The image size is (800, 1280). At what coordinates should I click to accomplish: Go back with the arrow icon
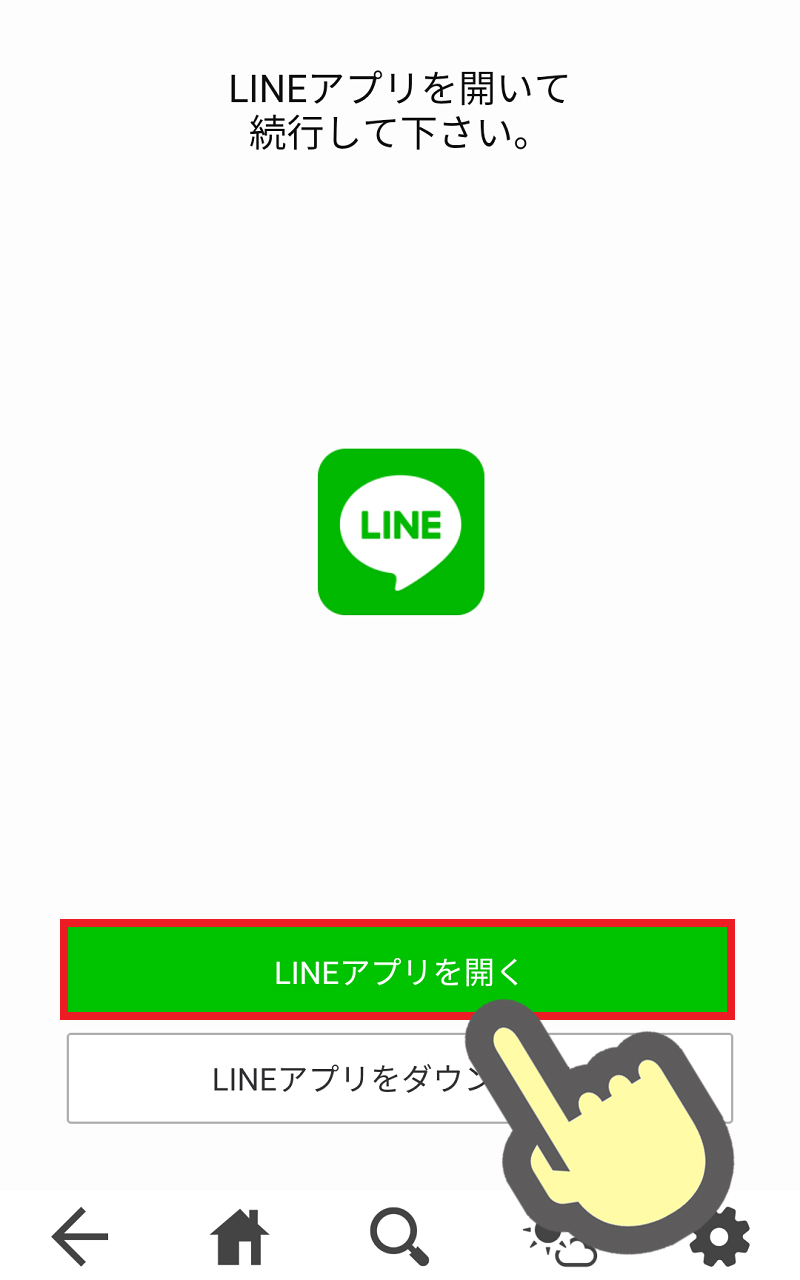coord(80,1238)
